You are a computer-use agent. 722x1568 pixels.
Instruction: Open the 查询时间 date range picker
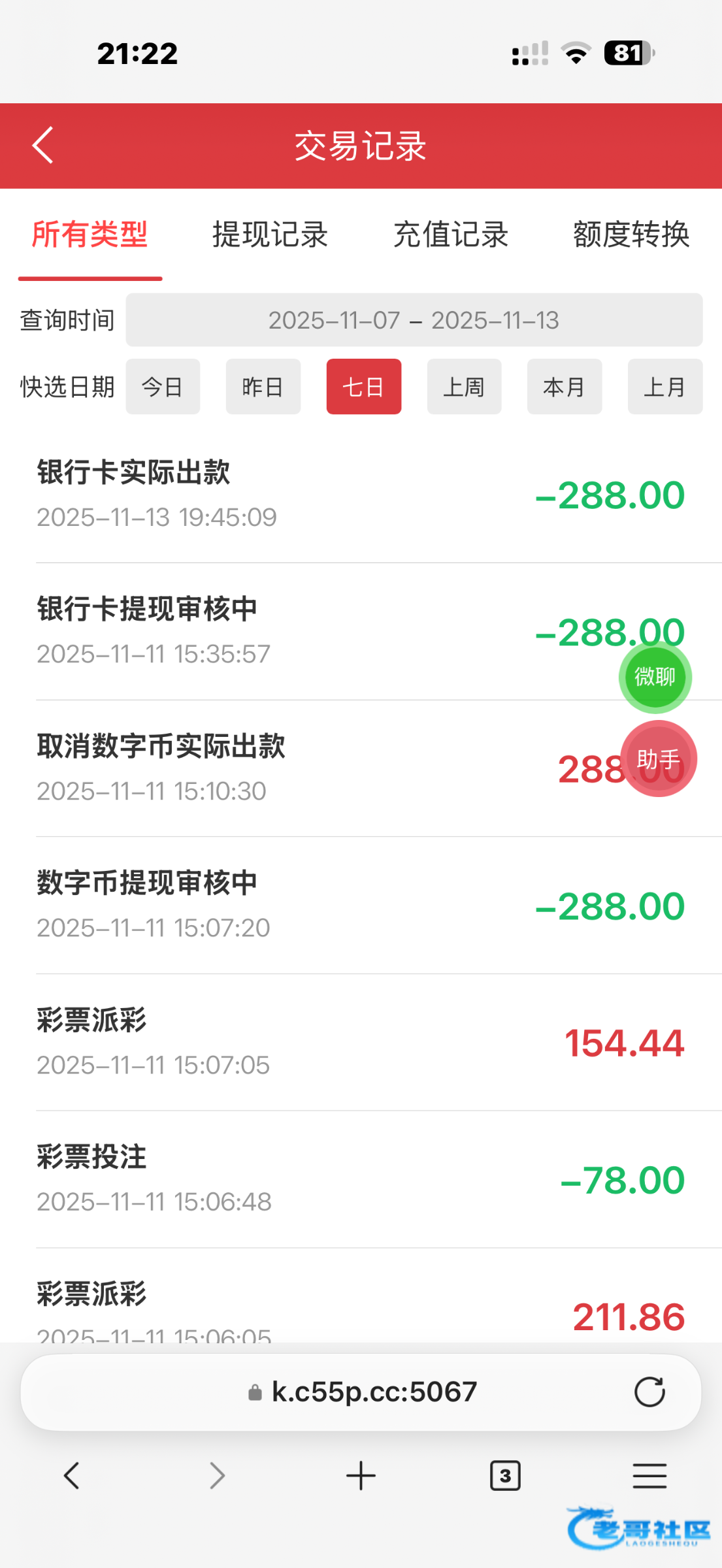point(414,320)
